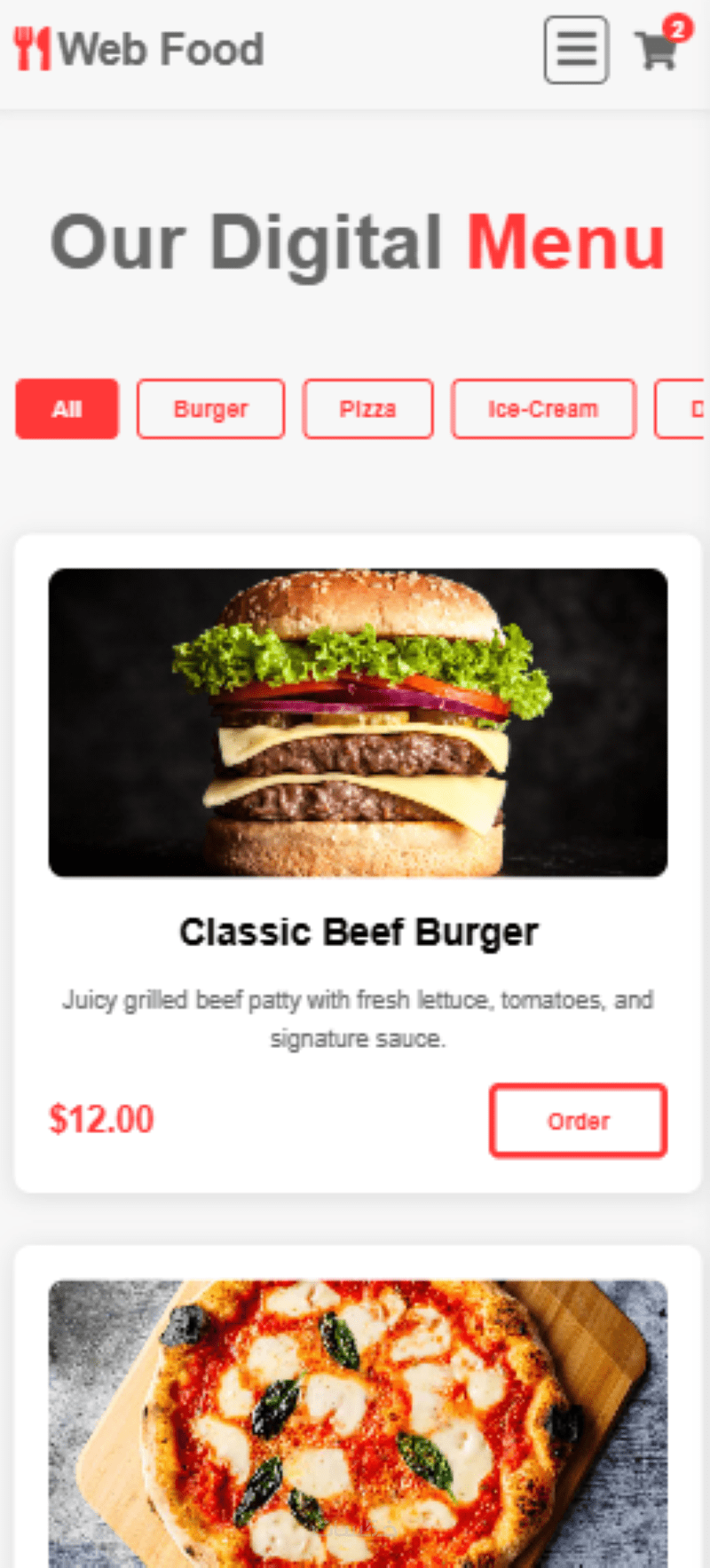Open the hamburger navigation menu
This screenshot has width=710, height=1568.
(576, 50)
